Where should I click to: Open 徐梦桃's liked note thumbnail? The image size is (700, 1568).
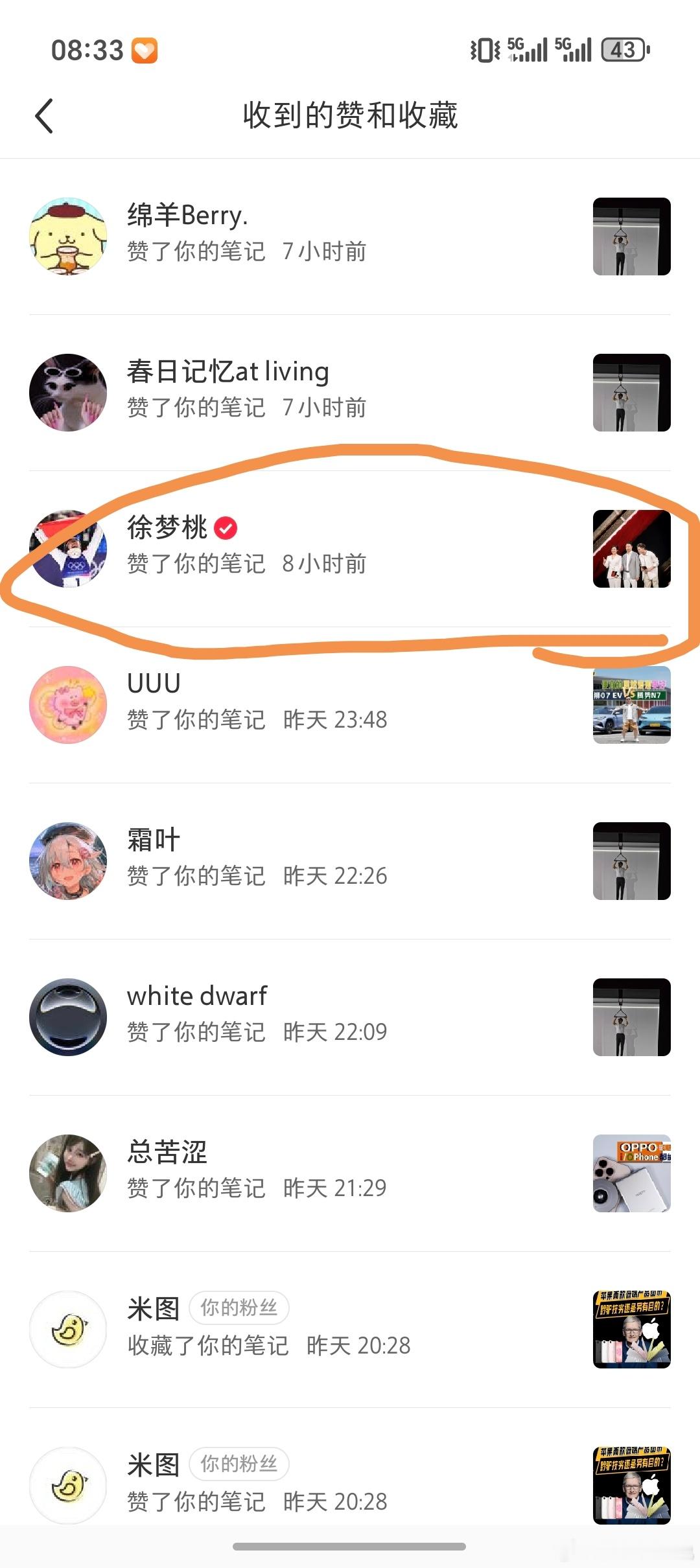pos(631,549)
